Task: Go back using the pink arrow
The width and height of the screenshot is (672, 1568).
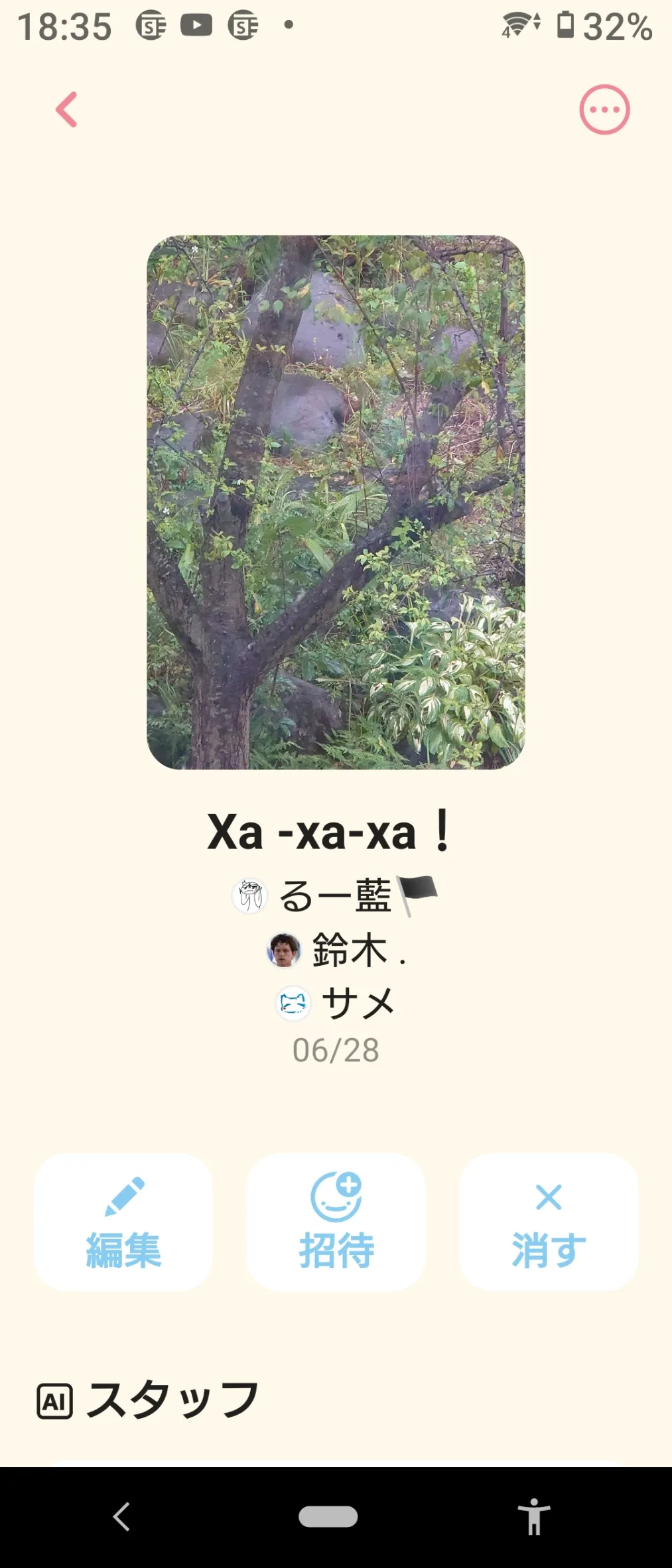Action: pos(66,109)
